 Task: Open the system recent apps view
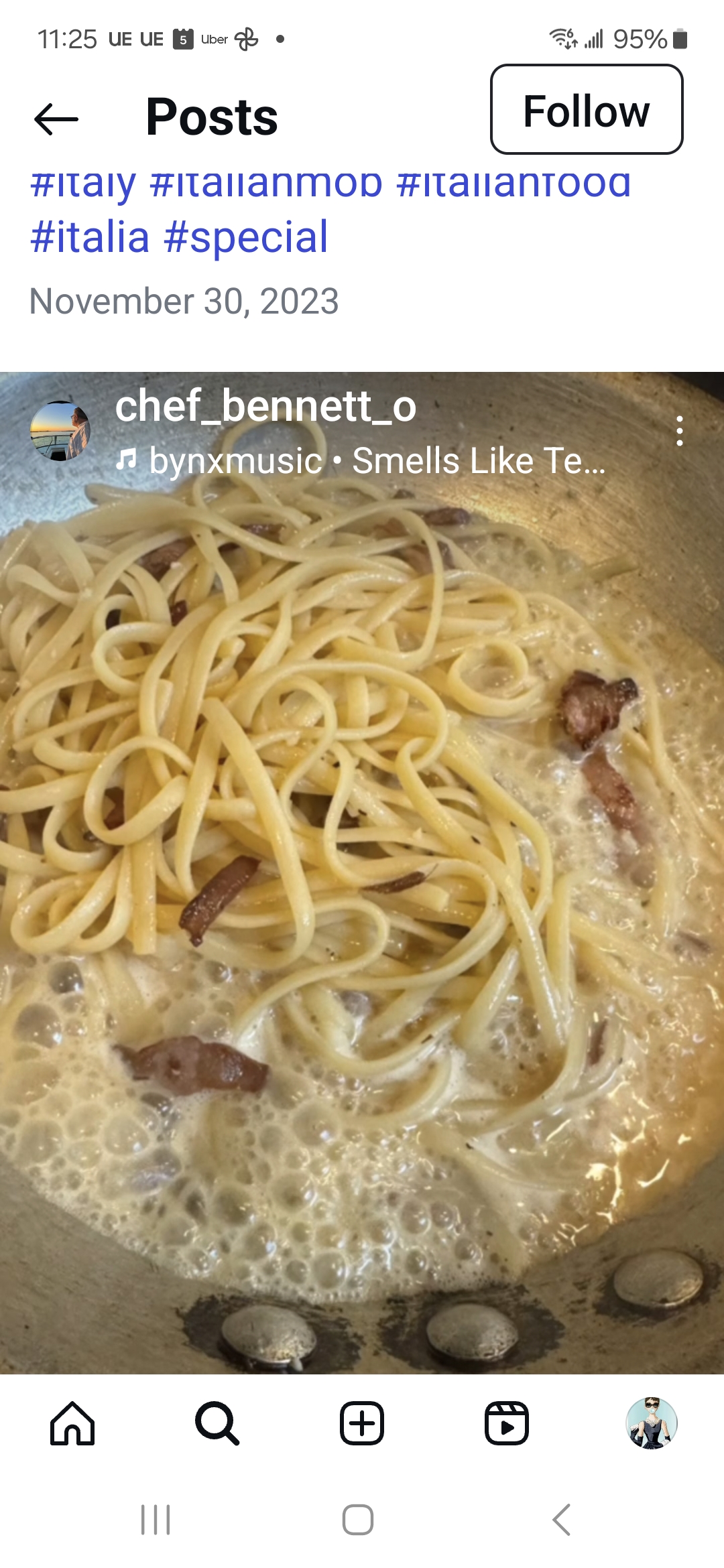click(x=156, y=1520)
